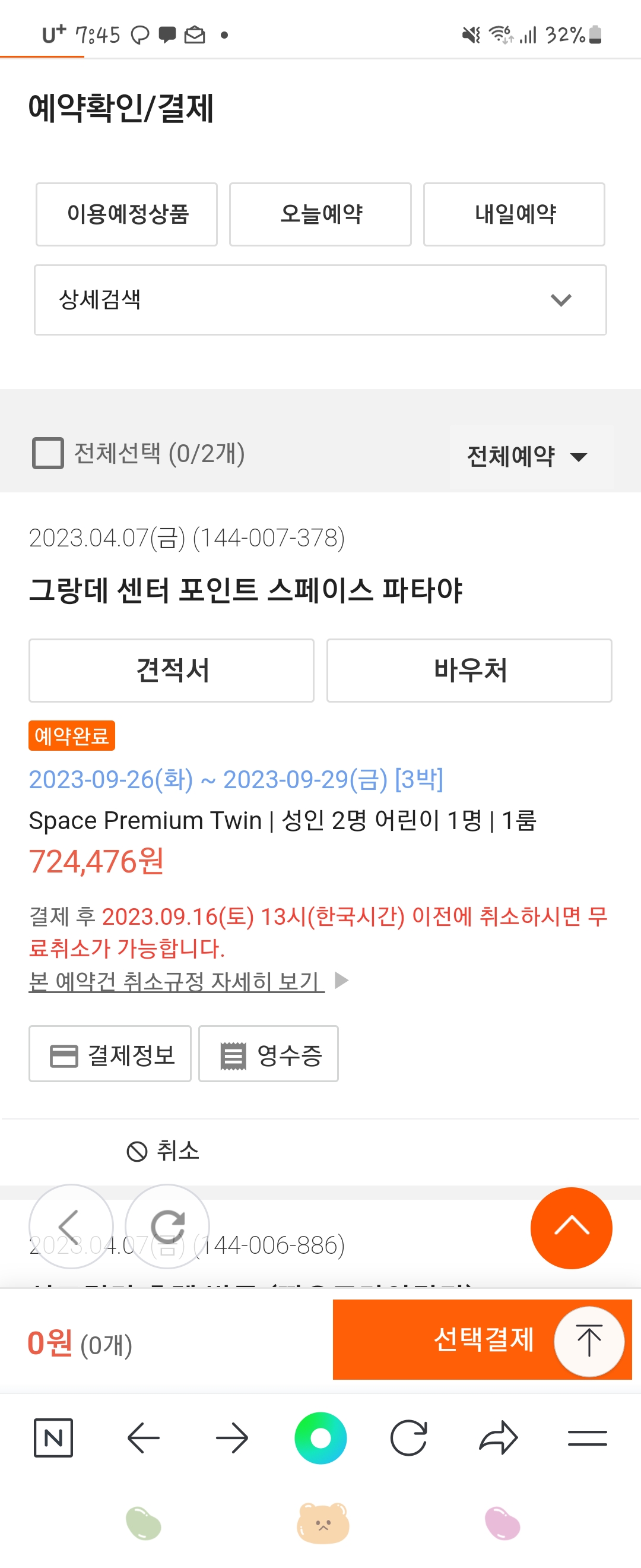View 결제정보 payment details
The height and width of the screenshot is (1568, 641).
tap(110, 1054)
